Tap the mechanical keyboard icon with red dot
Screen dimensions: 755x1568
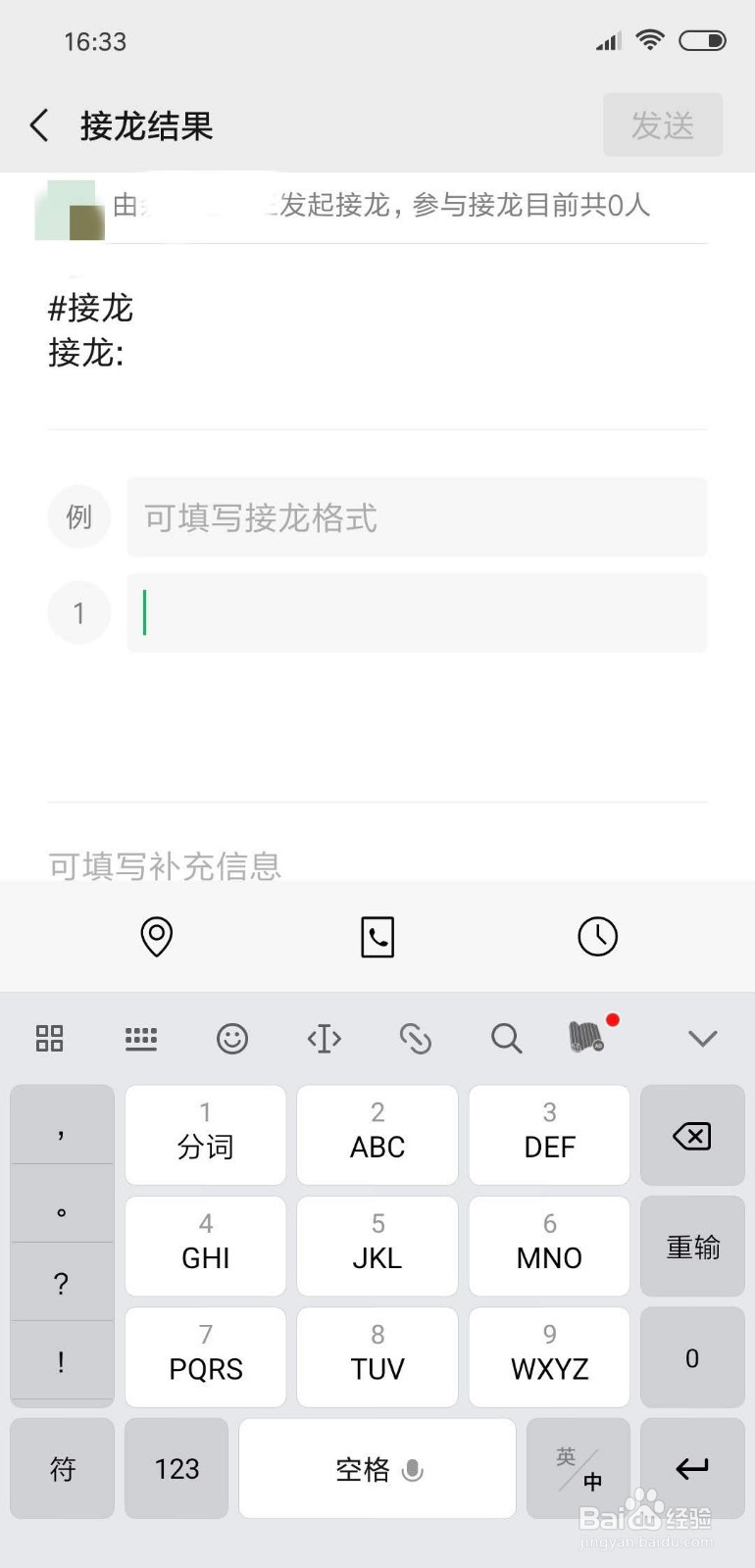click(x=585, y=1039)
